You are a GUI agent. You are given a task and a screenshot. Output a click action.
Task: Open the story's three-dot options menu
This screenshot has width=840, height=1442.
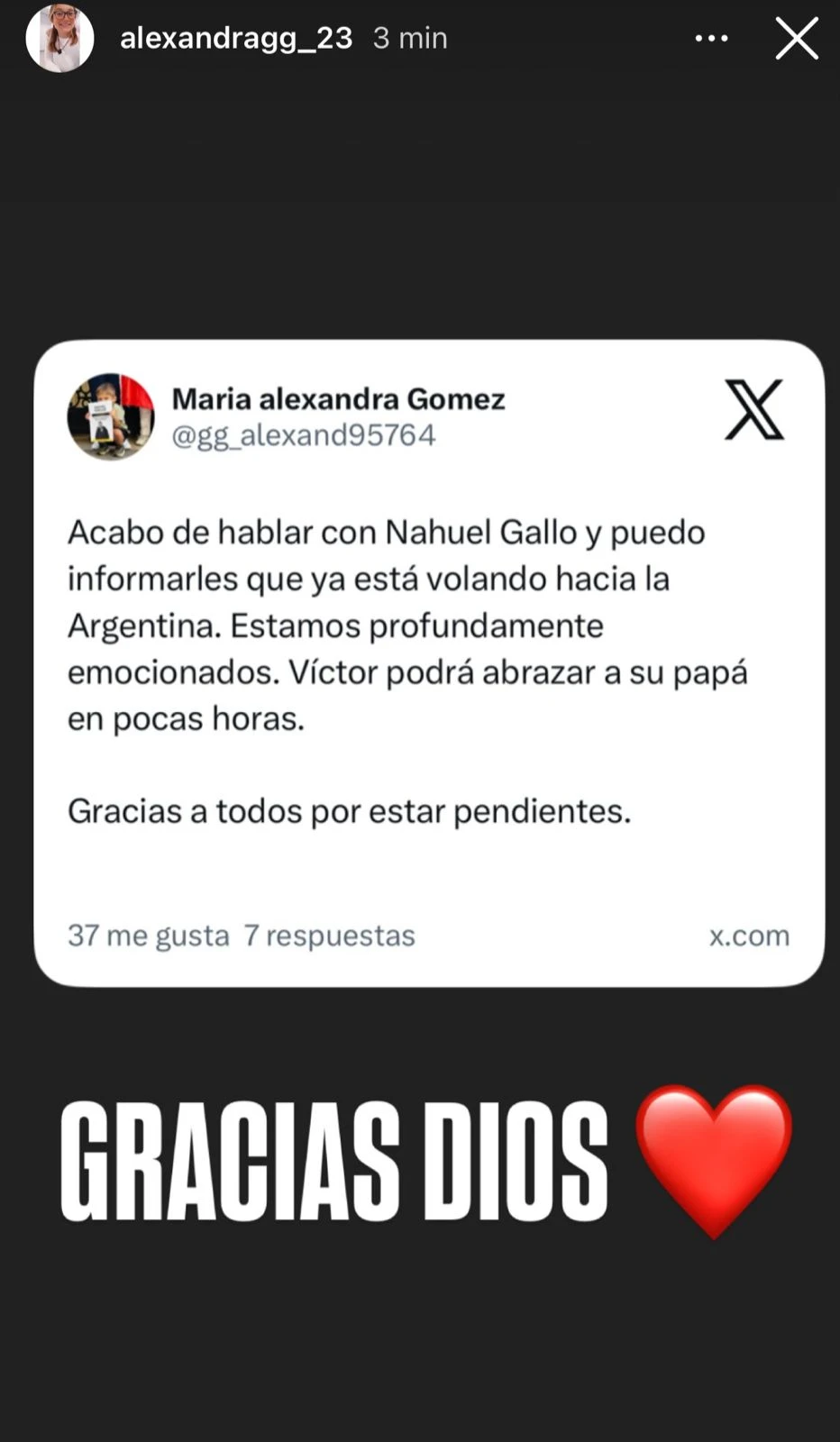711,39
